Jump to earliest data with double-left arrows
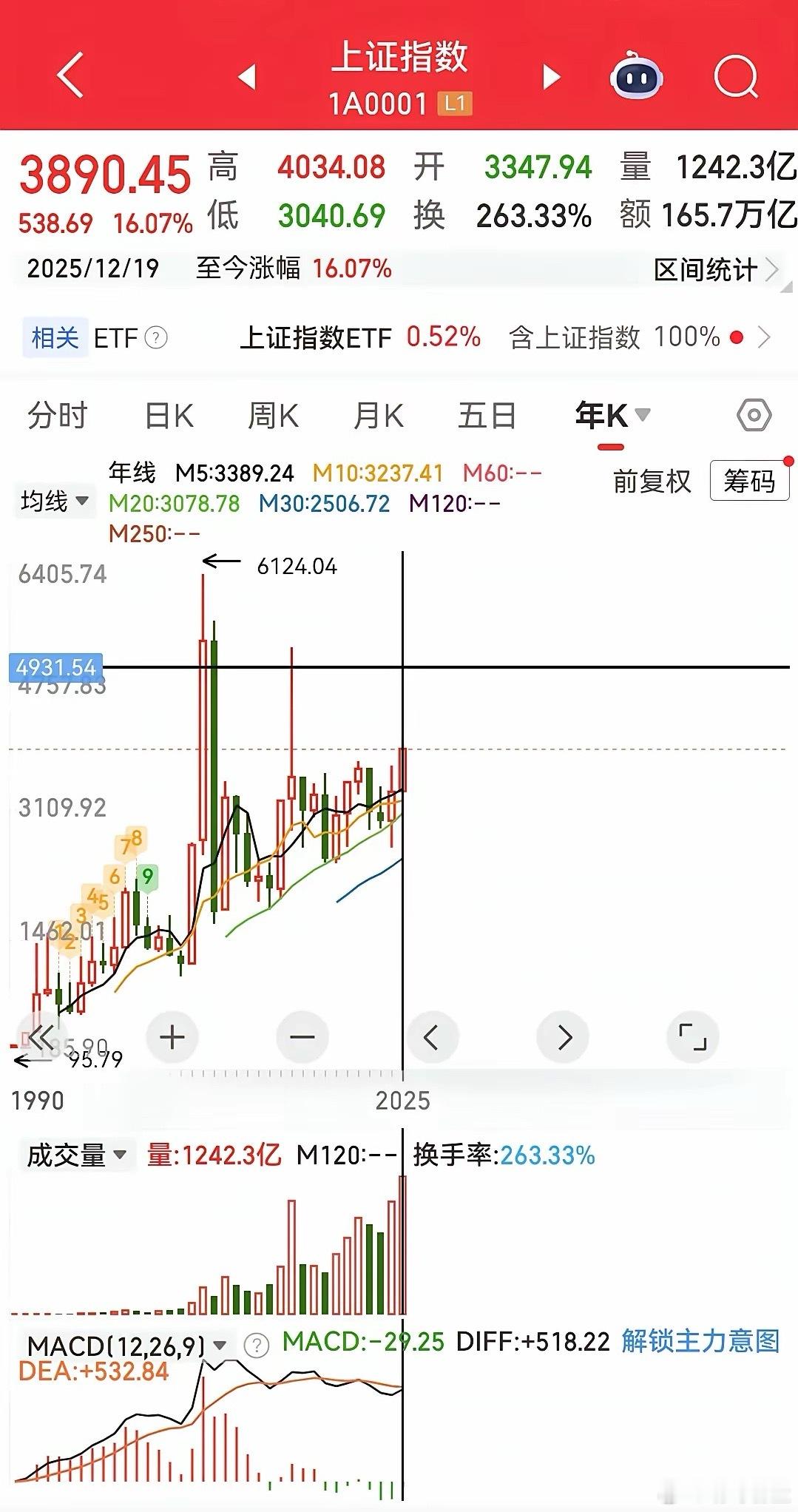Image resolution: width=798 pixels, height=1512 pixels. click(x=42, y=1037)
